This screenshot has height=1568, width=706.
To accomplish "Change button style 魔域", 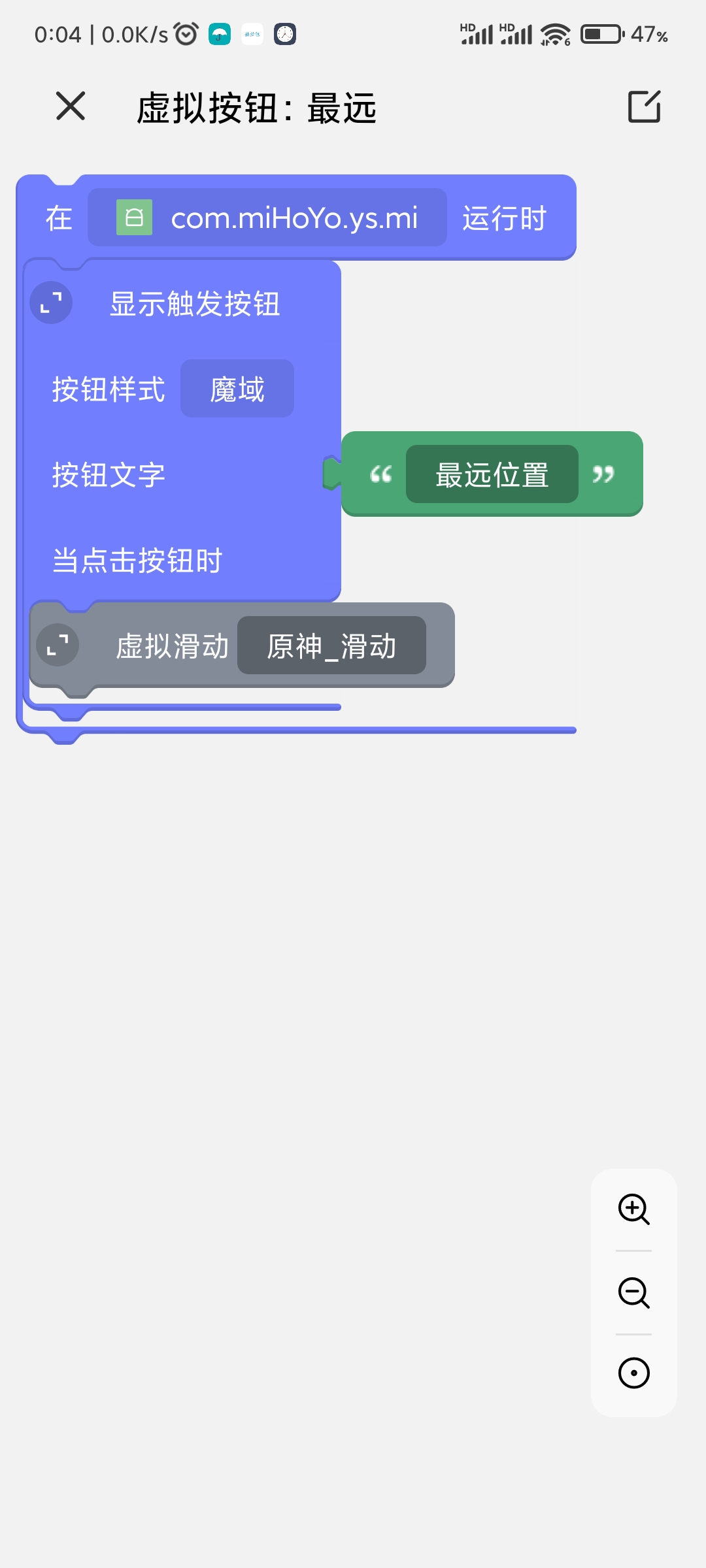I will pyautogui.click(x=237, y=389).
